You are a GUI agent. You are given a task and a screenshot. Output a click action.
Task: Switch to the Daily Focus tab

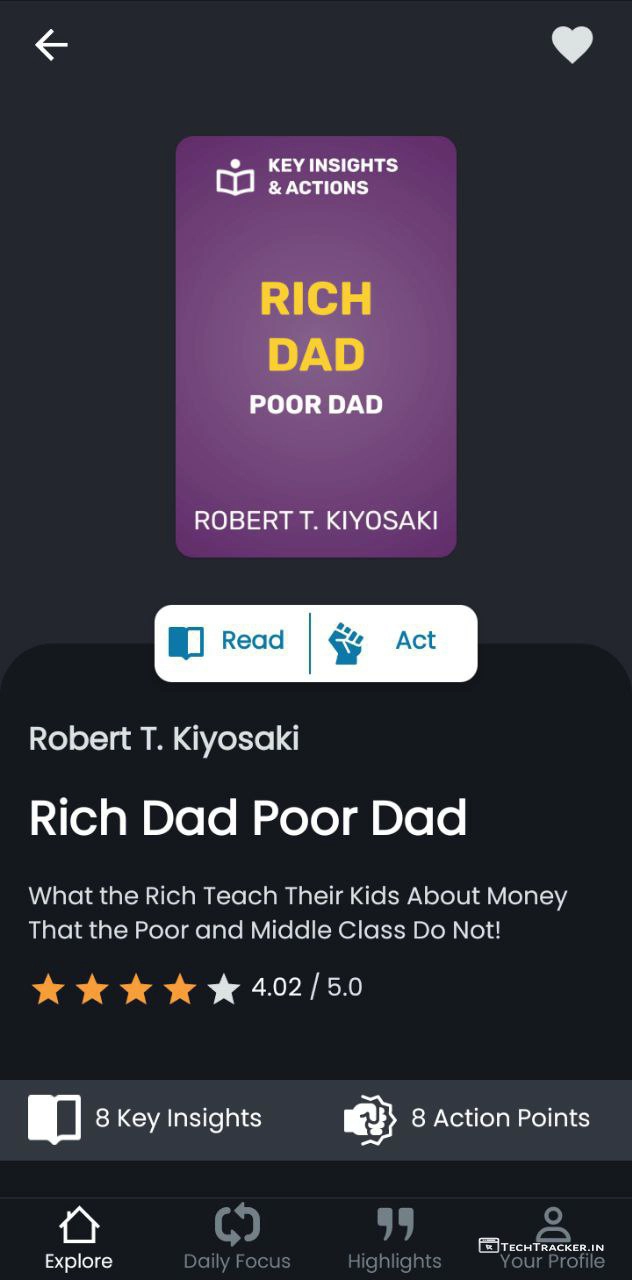click(237, 1239)
